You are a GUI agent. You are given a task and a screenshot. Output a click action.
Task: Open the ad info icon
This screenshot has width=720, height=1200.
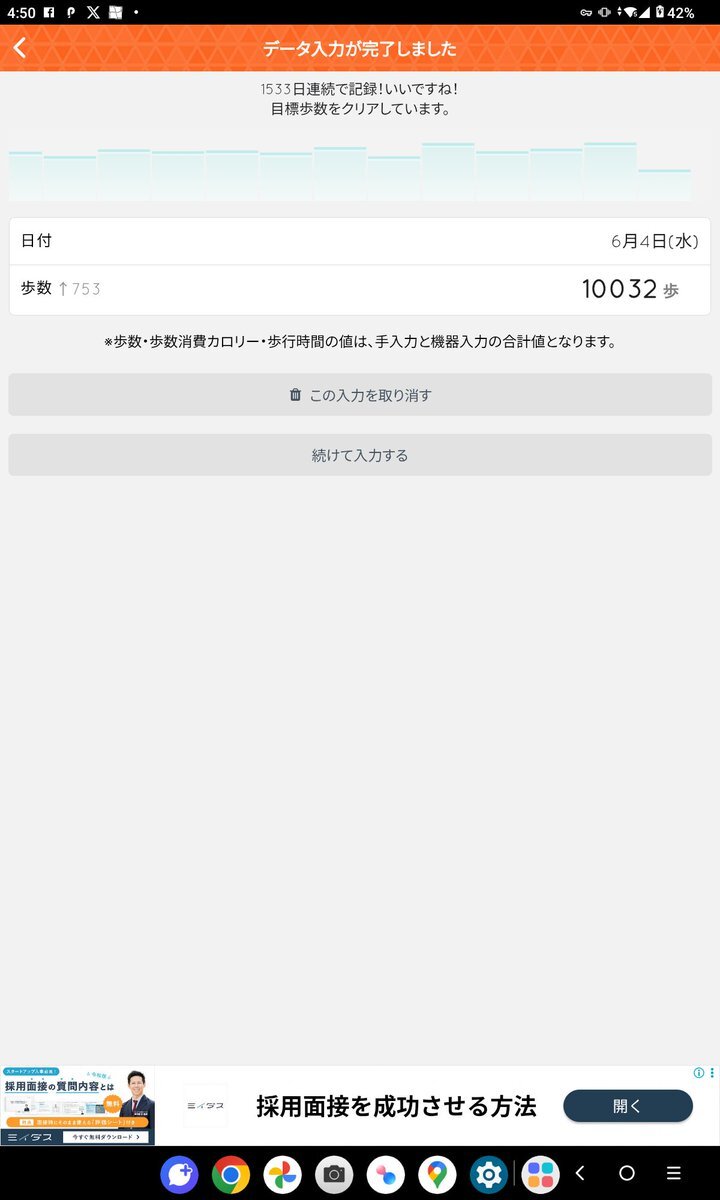pyautogui.click(x=700, y=1073)
